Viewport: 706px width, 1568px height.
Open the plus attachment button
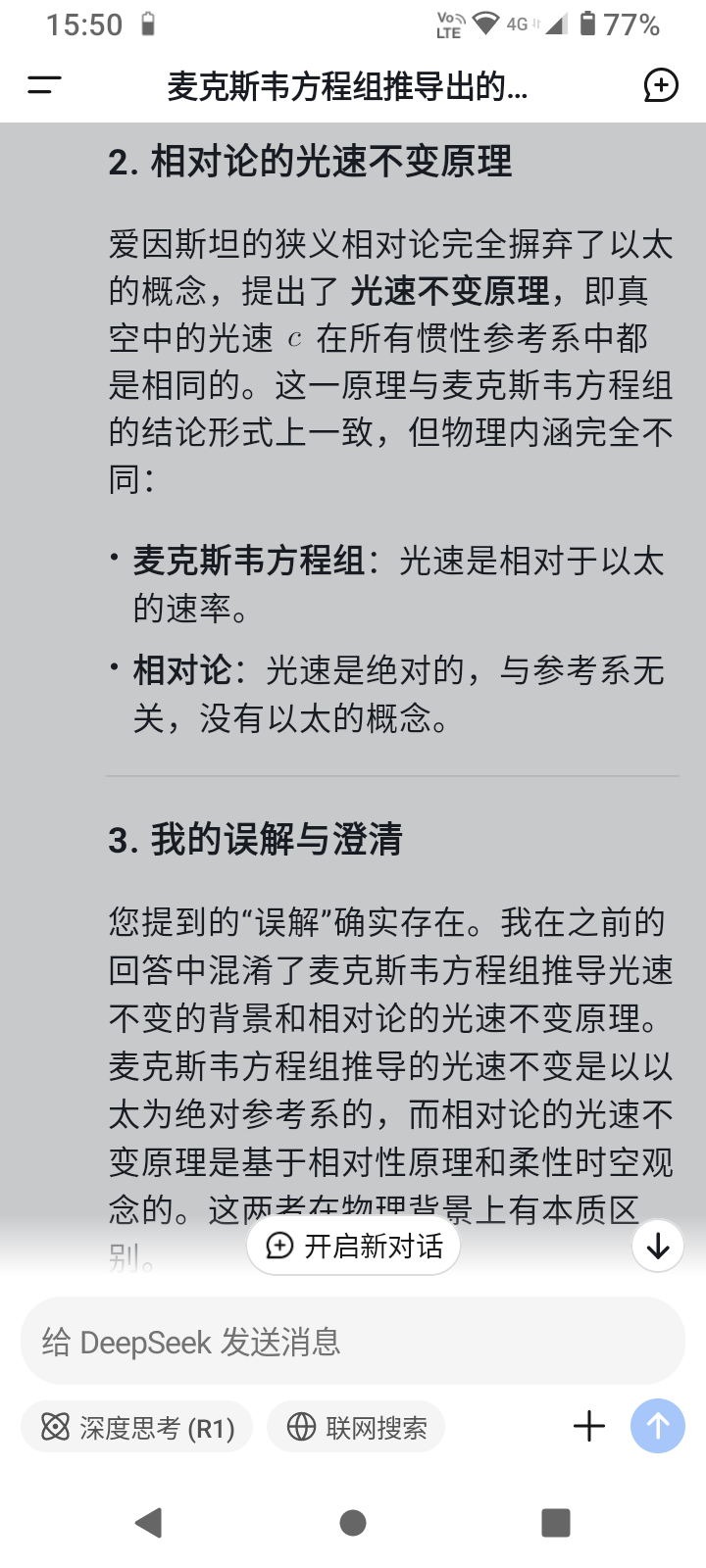tap(589, 1426)
